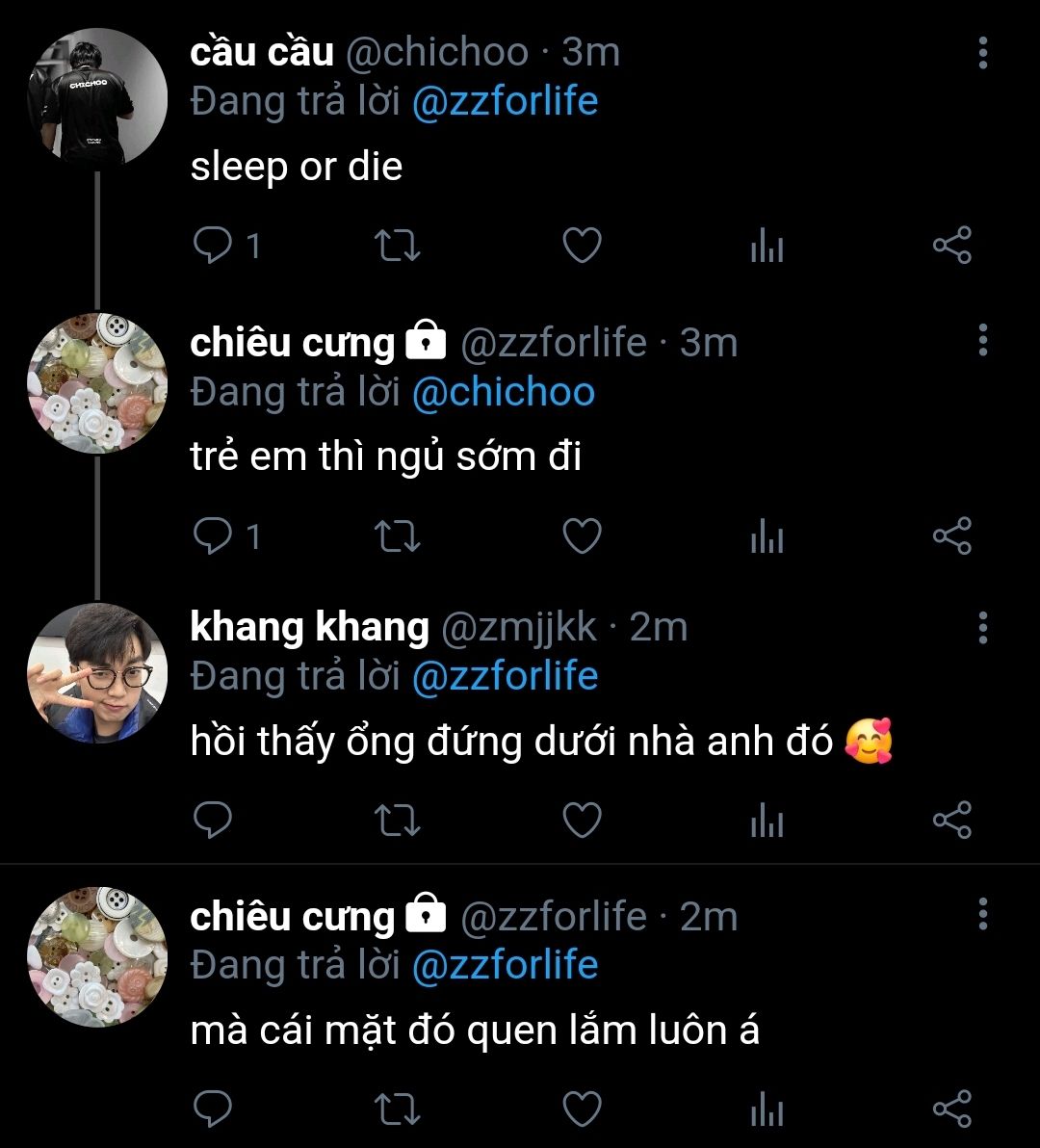Open khang khang's profile avatar
Image resolution: width=1040 pixels, height=1148 pixels.
coord(97,674)
